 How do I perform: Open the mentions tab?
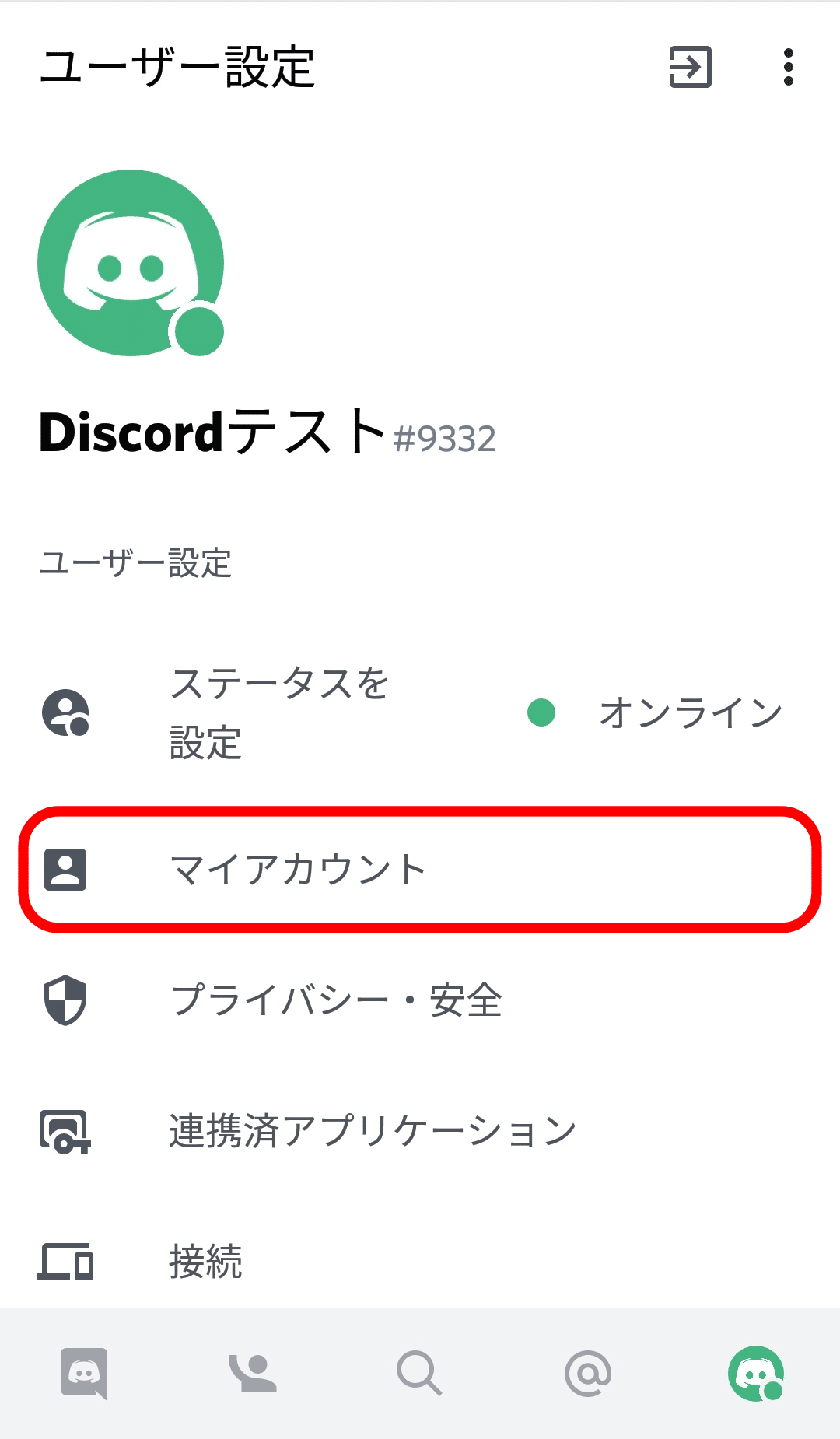click(588, 1374)
